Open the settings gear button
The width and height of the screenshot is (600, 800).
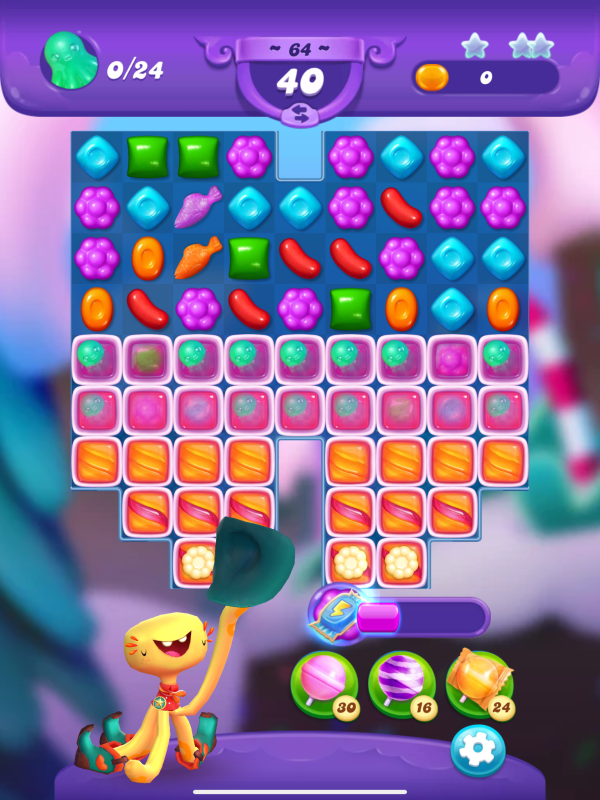[477, 750]
